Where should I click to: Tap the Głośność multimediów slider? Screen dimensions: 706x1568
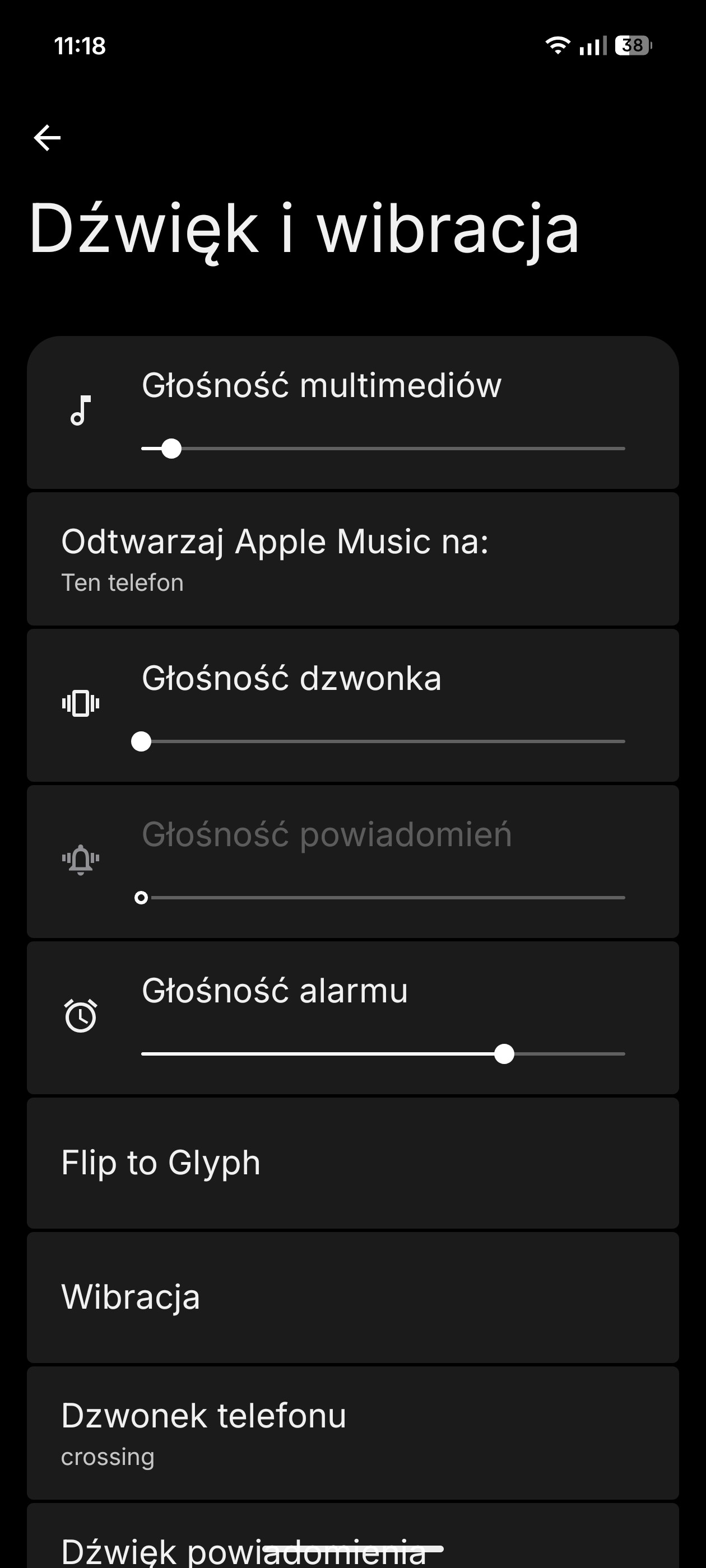[383, 449]
